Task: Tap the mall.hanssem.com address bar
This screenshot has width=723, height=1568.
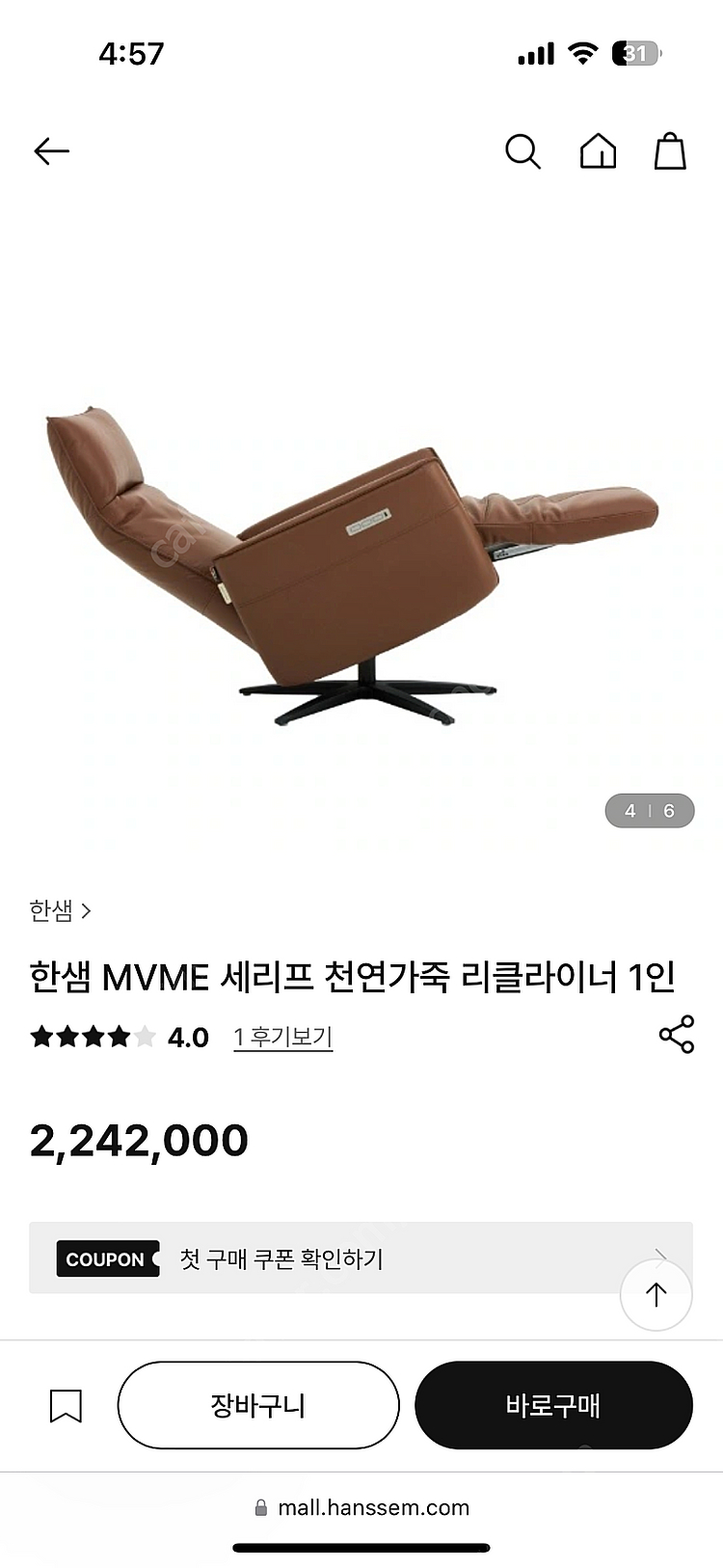Action: [x=361, y=1507]
